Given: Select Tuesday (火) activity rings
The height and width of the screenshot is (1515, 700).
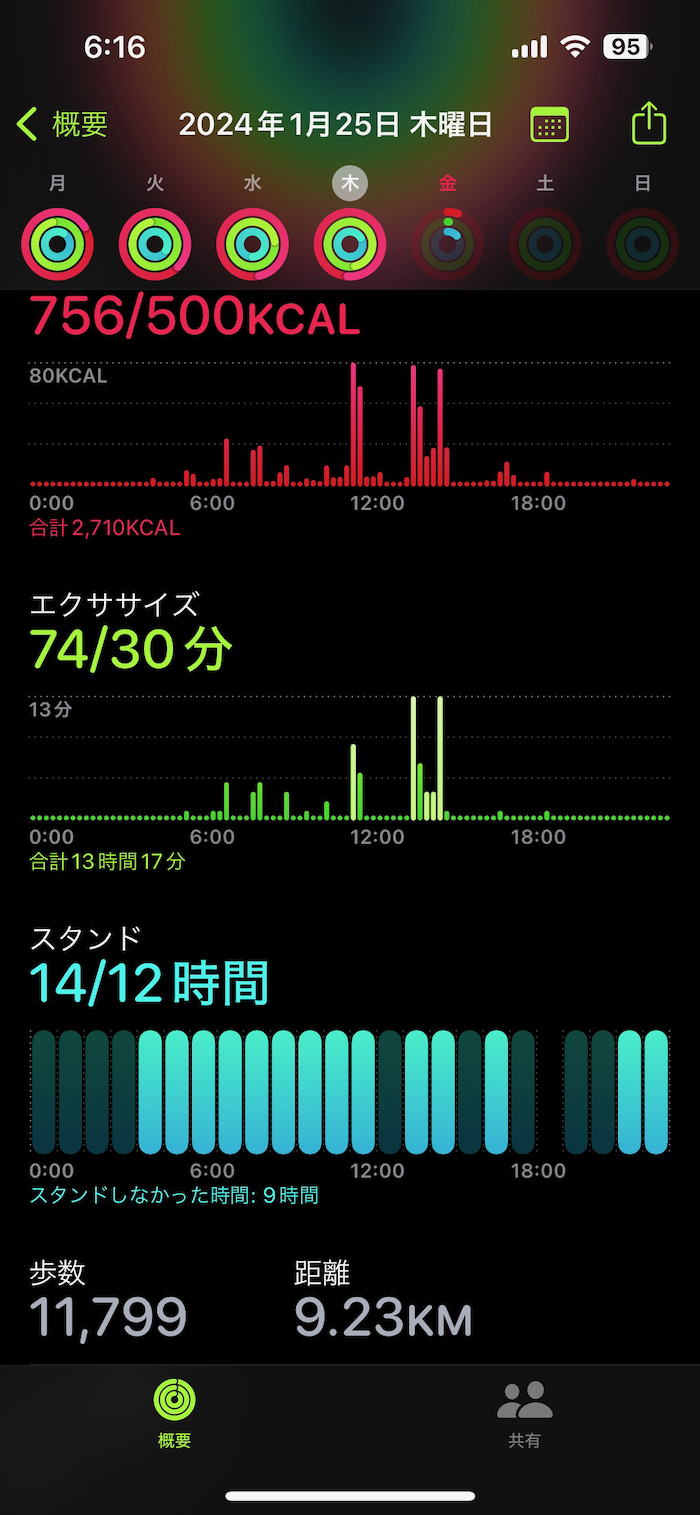Looking at the screenshot, I should [x=155, y=243].
